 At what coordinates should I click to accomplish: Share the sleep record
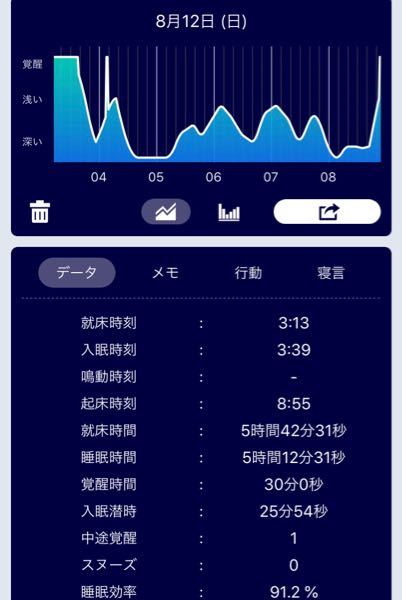pos(327,212)
